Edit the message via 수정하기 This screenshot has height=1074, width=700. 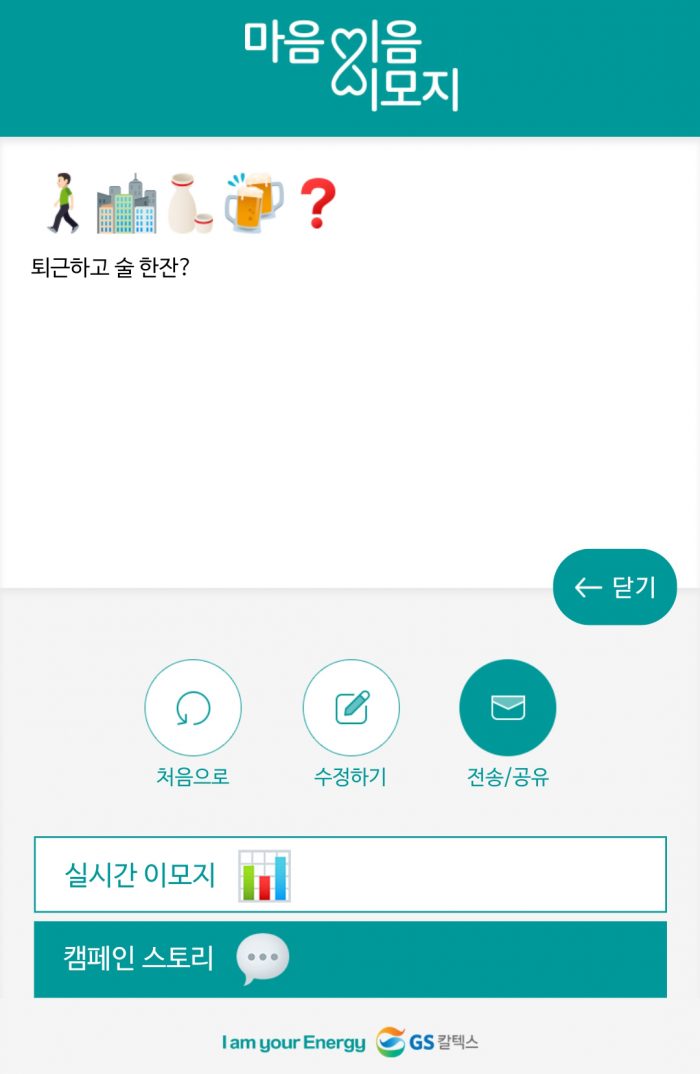click(x=351, y=708)
